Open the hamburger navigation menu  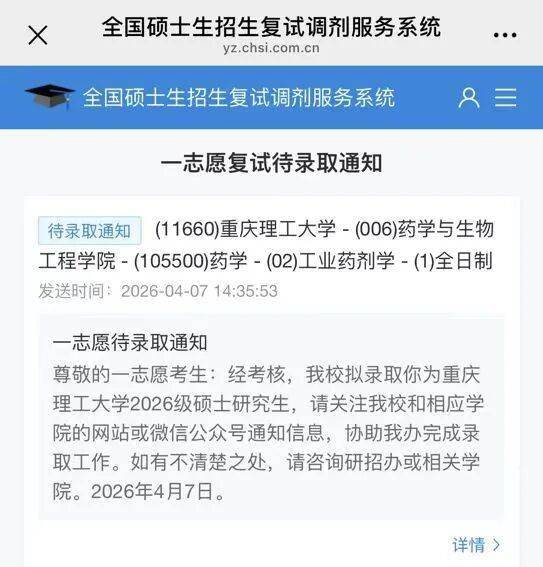[505, 98]
